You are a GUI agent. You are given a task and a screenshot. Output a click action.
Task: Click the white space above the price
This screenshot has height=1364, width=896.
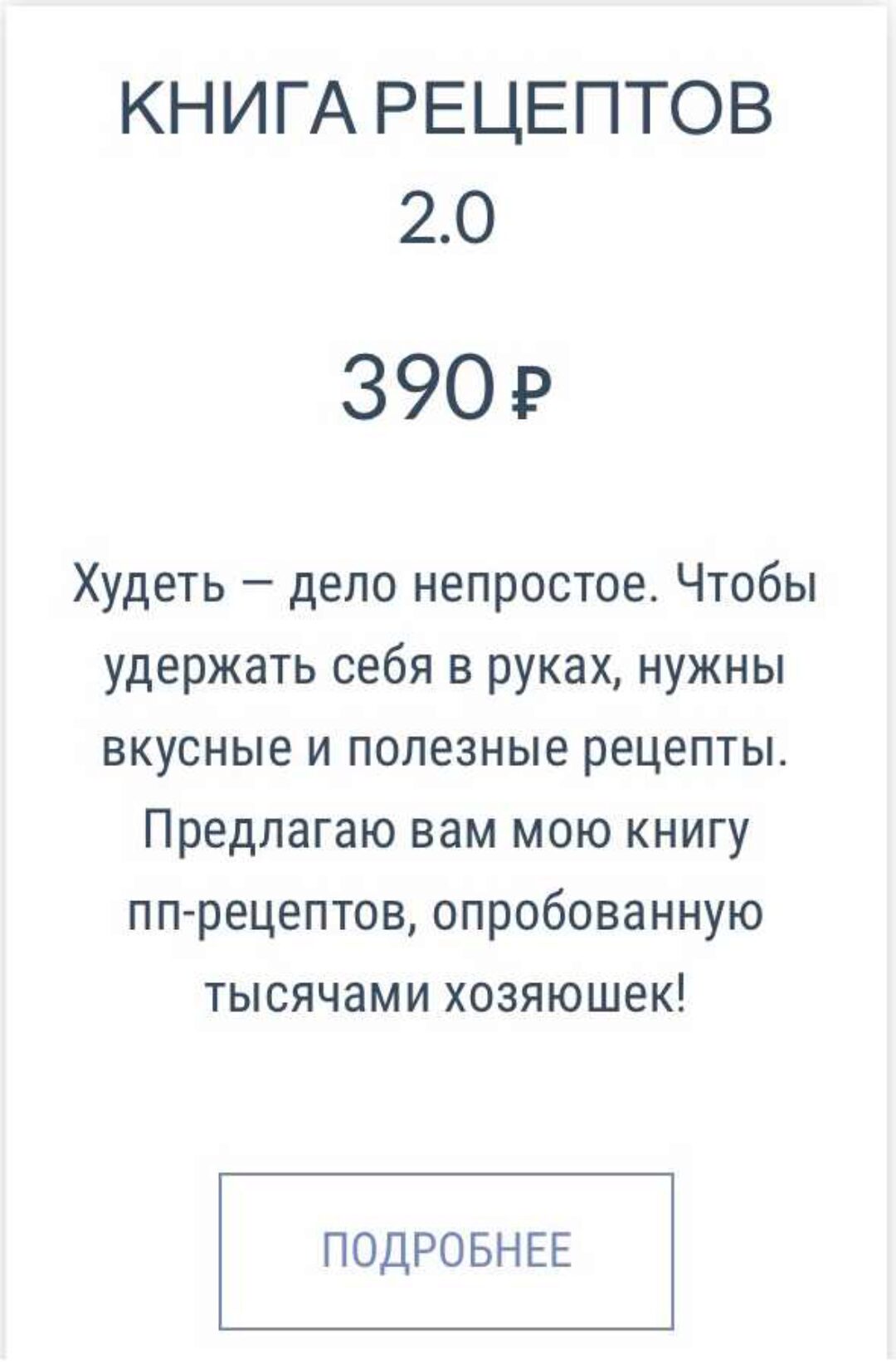(x=448, y=307)
